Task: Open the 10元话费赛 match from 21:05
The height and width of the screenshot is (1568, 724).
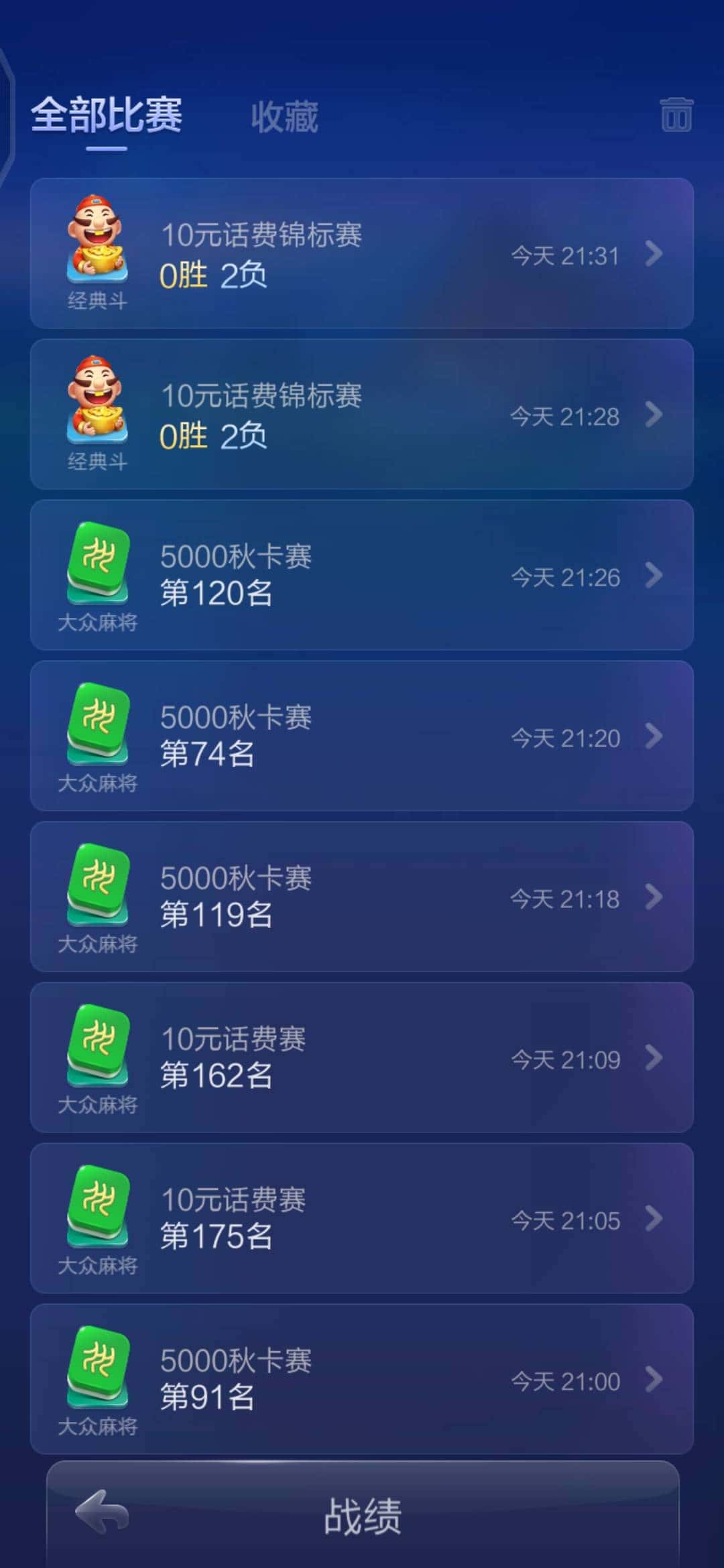Action: coord(362,1220)
